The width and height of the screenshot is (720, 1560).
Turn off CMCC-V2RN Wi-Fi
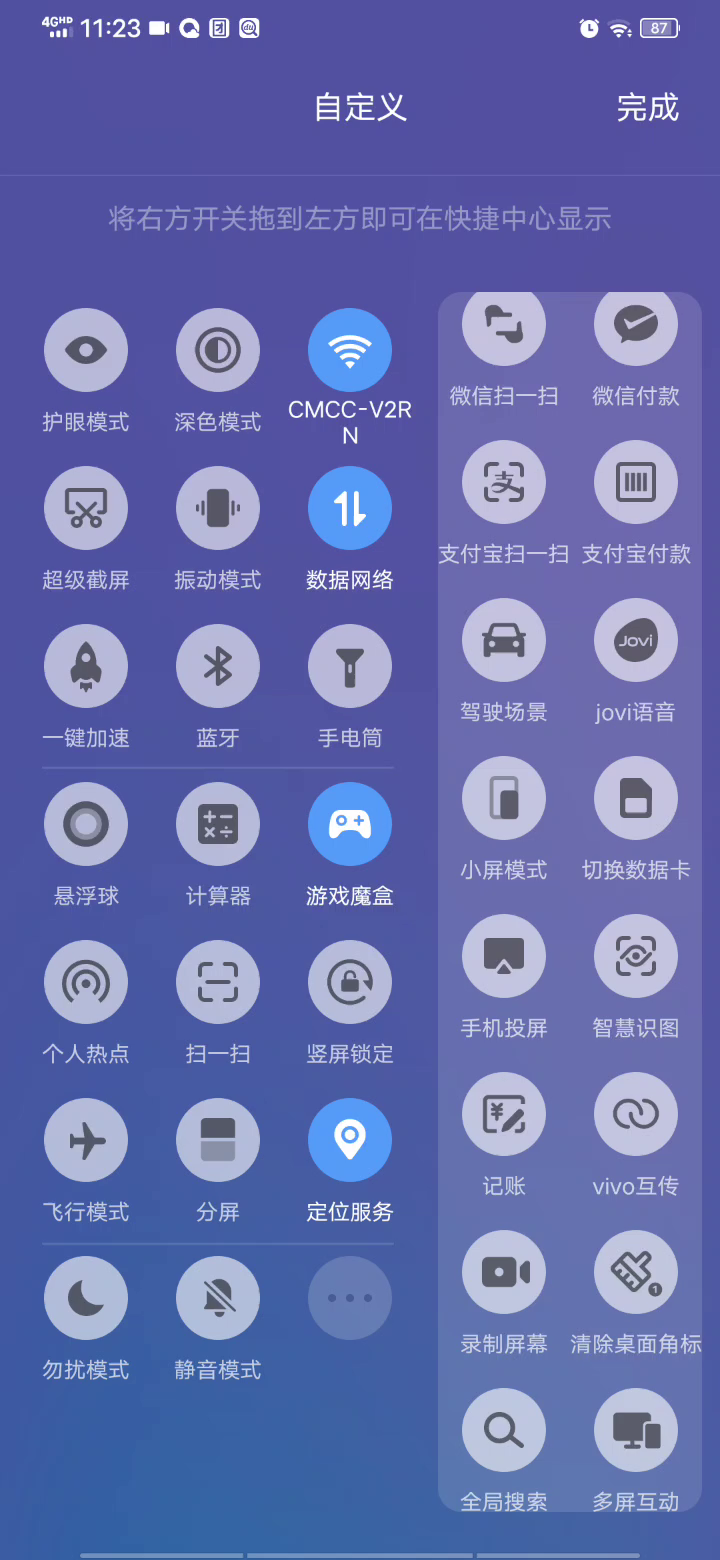coord(350,350)
